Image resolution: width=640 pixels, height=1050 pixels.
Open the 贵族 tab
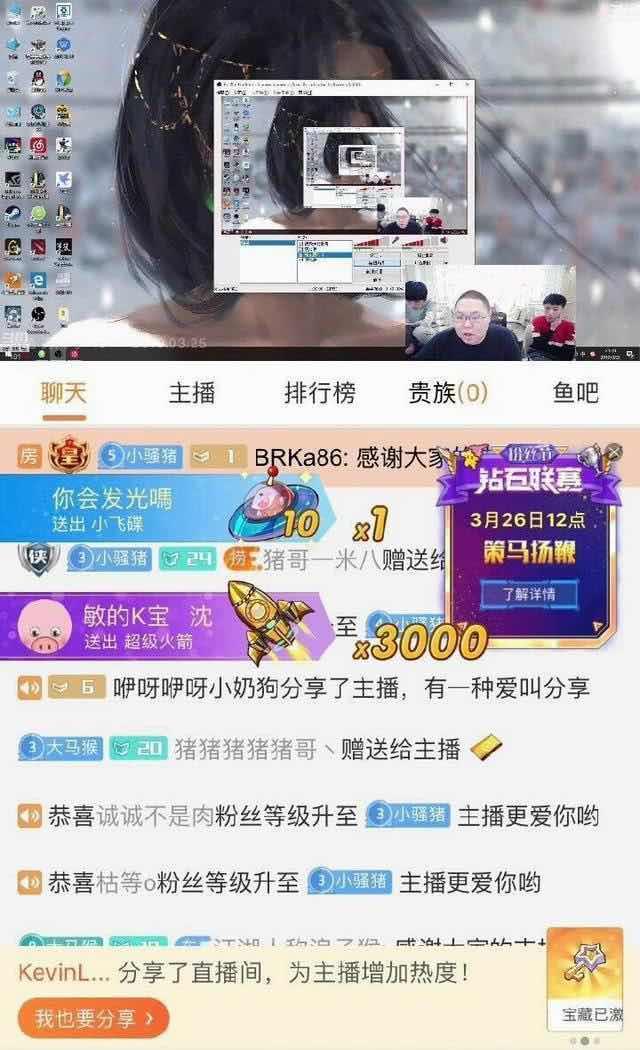pos(448,392)
